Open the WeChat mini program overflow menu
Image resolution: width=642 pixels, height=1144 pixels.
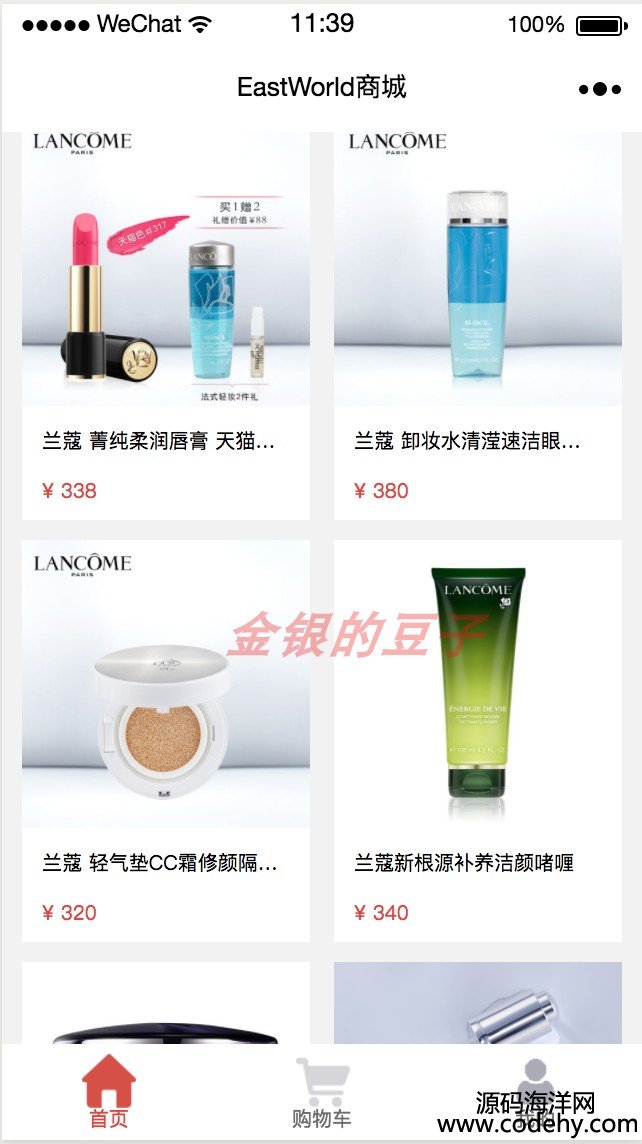599,89
